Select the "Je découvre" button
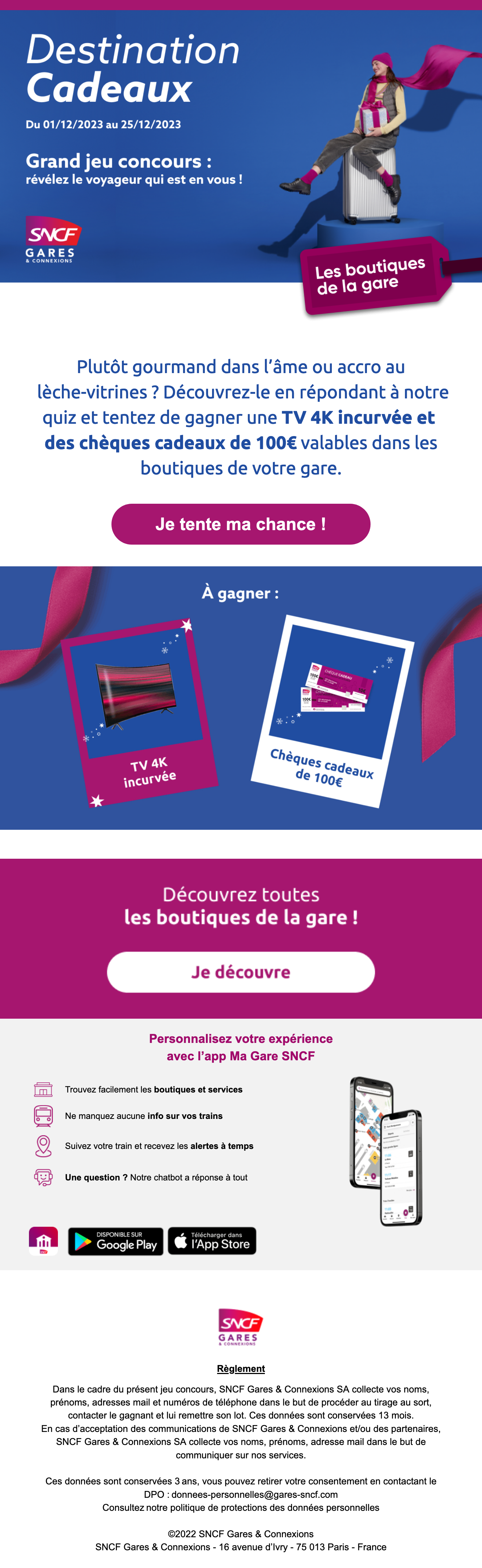This screenshot has height=1568, width=482. [x=240, y=972]
